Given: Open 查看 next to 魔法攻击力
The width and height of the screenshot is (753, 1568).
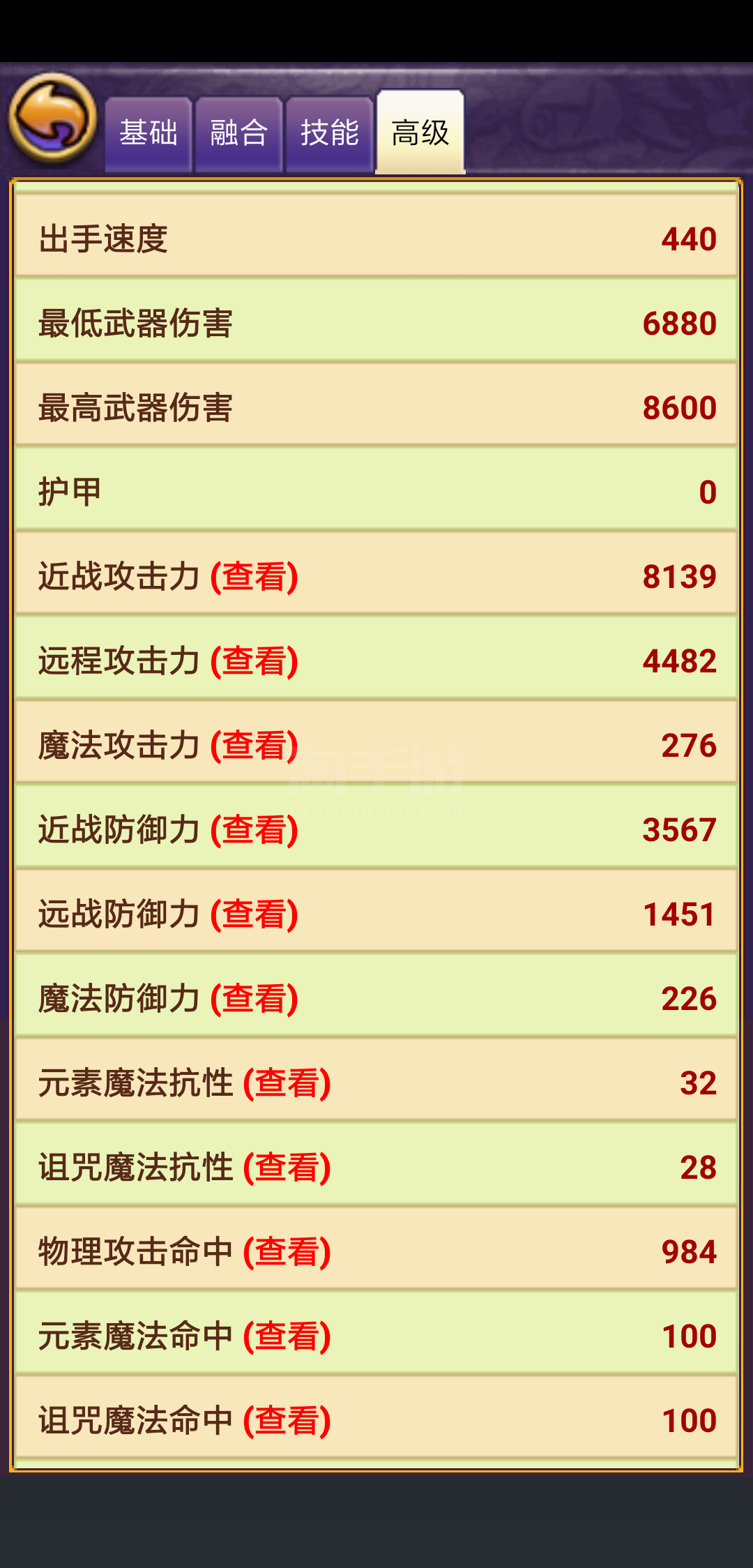Looking at the screenshot, I should (x=254, y=746).
